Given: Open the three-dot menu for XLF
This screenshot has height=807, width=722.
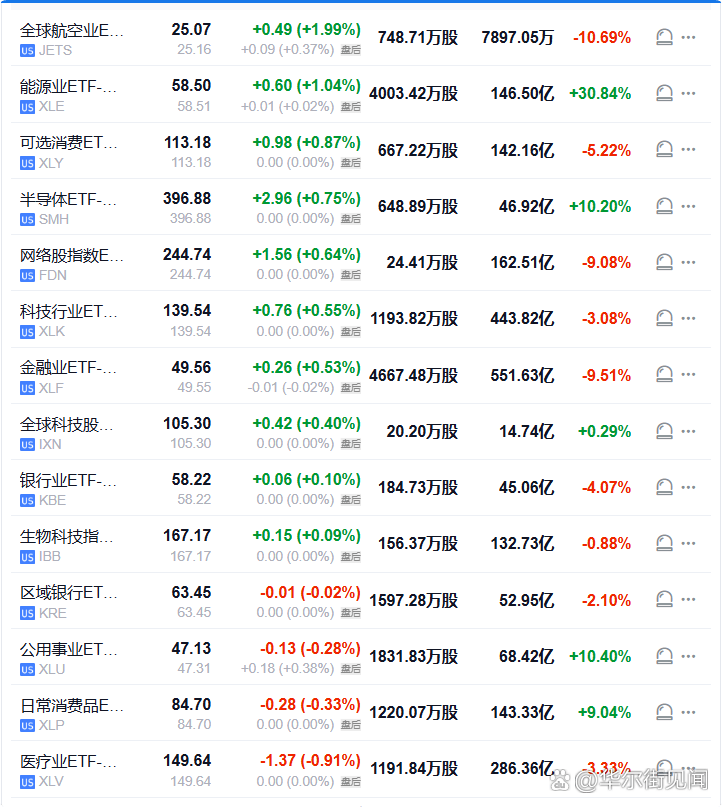Looking at the screenshot, I should pos(688,374).
